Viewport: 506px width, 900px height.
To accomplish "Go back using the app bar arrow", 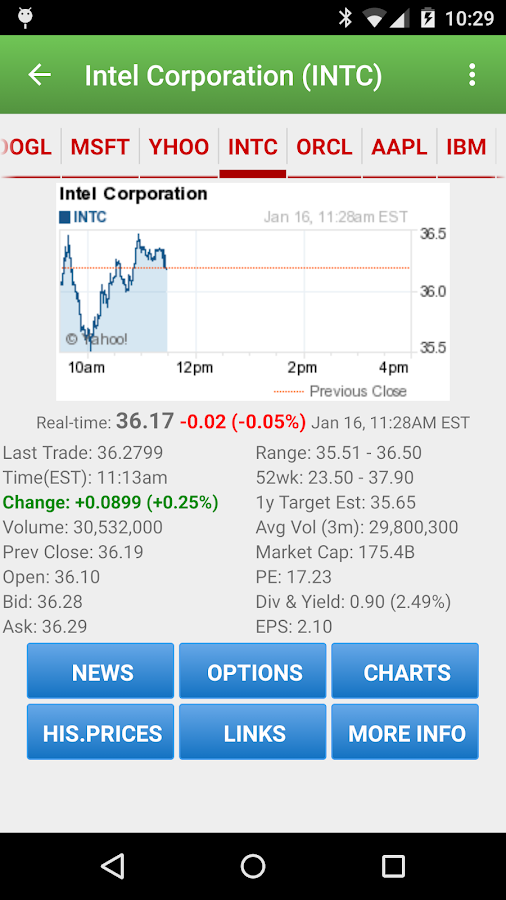I will pos(40,75).
